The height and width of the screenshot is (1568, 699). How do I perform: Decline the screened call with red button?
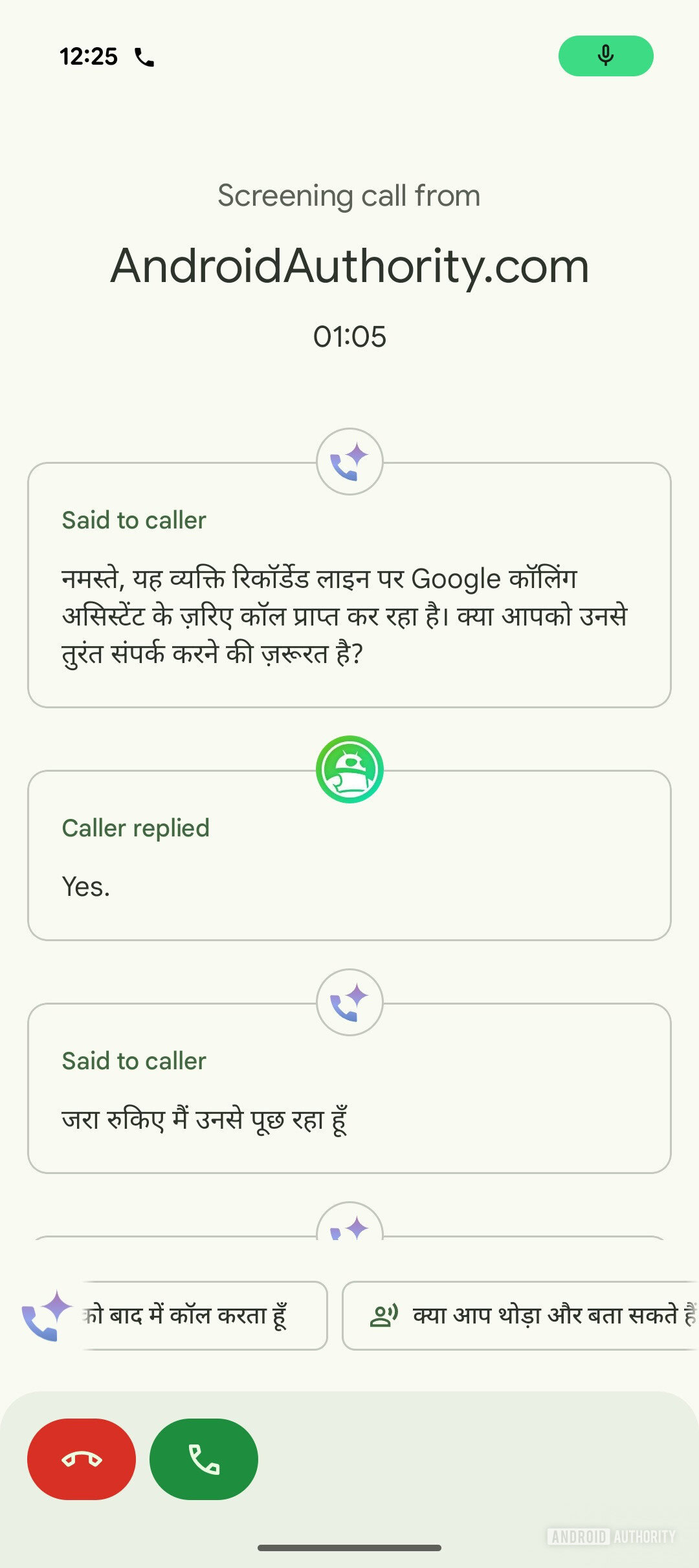point(82,1459)
